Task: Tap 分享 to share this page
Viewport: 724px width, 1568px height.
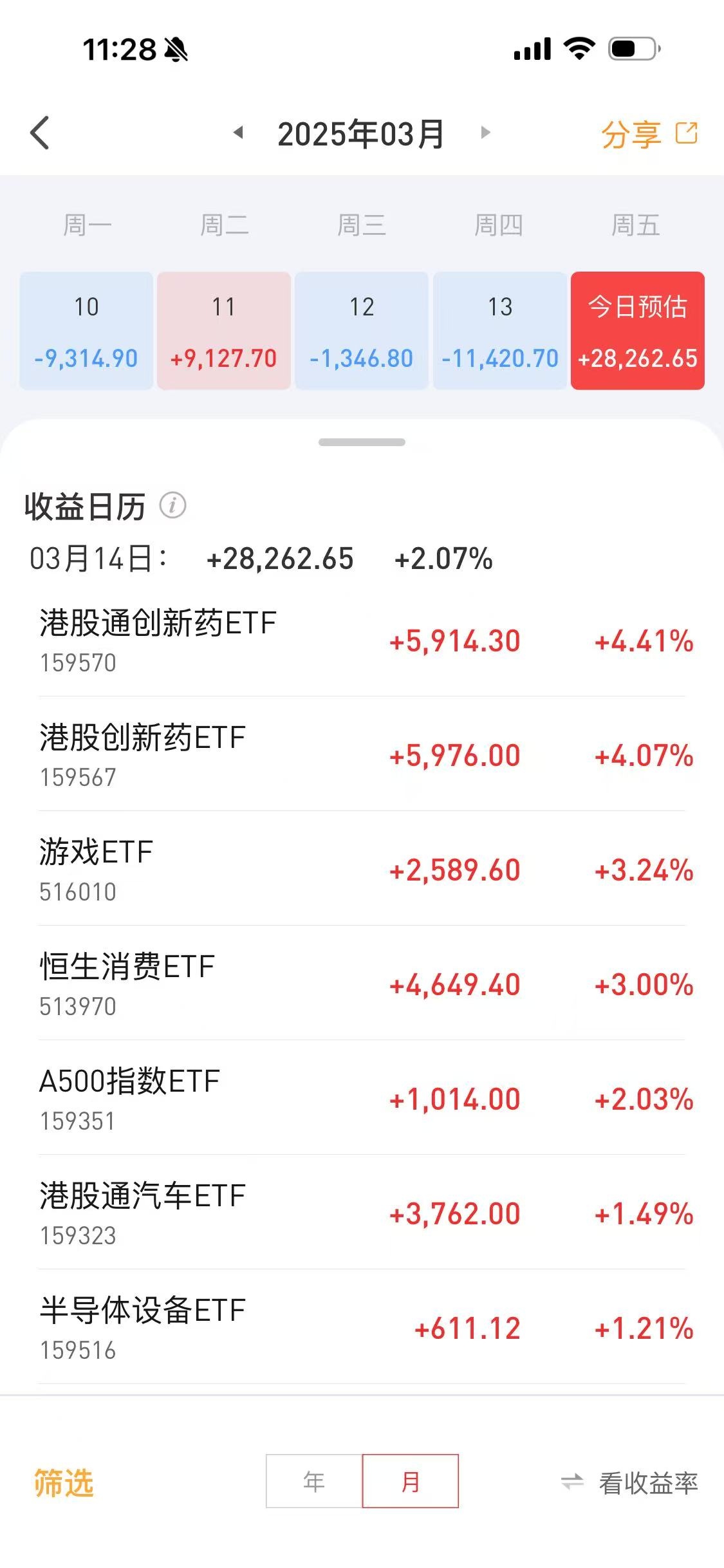Action: [x=649, y=134]
